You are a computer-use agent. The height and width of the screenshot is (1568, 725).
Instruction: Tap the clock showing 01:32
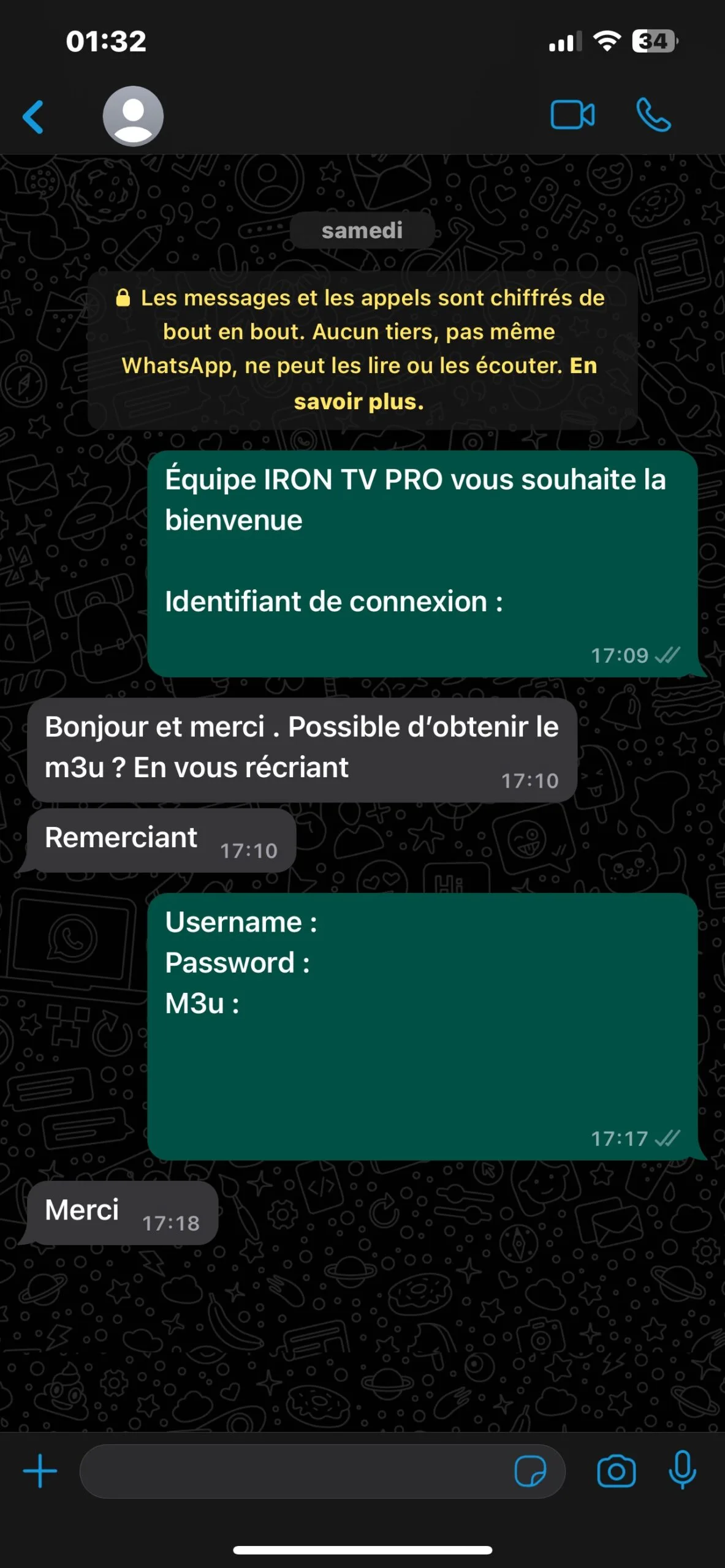tap(105, 42)
